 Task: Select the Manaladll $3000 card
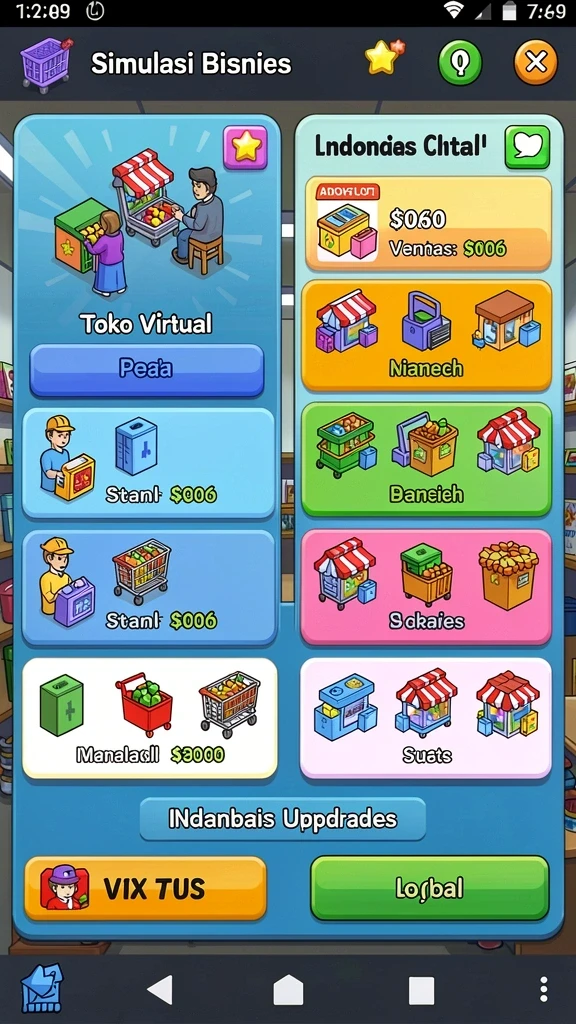[150, 718]
